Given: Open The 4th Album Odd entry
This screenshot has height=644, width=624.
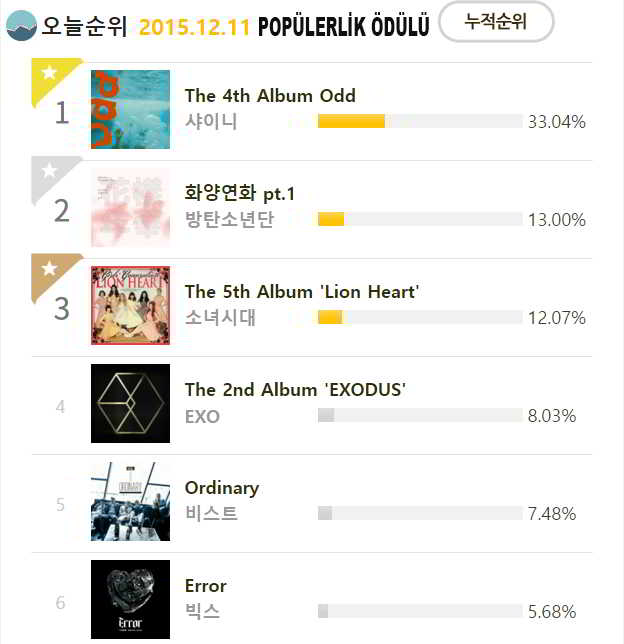Looking at the screenshot, I should tap(270, 96).
